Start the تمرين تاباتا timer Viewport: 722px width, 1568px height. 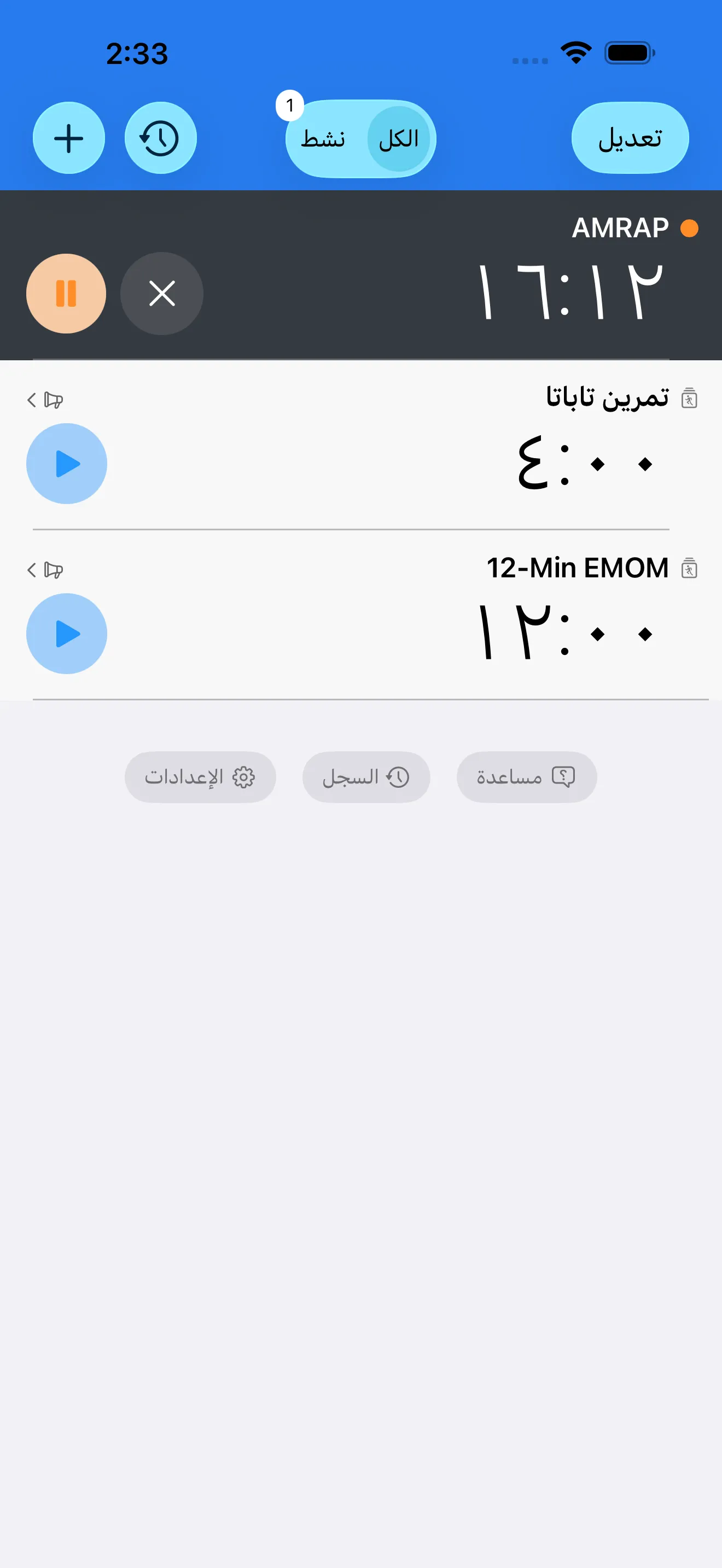pos(67,464)
